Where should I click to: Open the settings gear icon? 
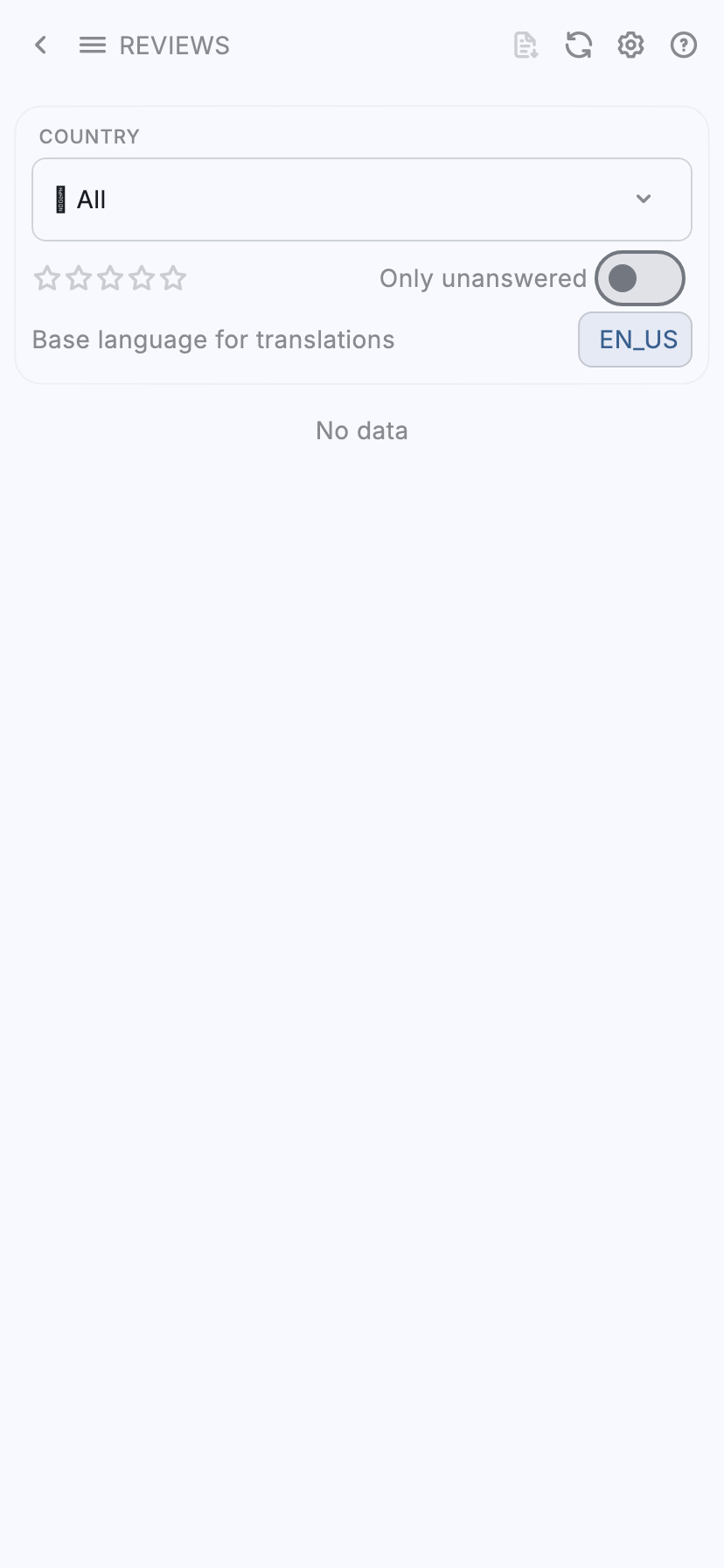[630, 45]
